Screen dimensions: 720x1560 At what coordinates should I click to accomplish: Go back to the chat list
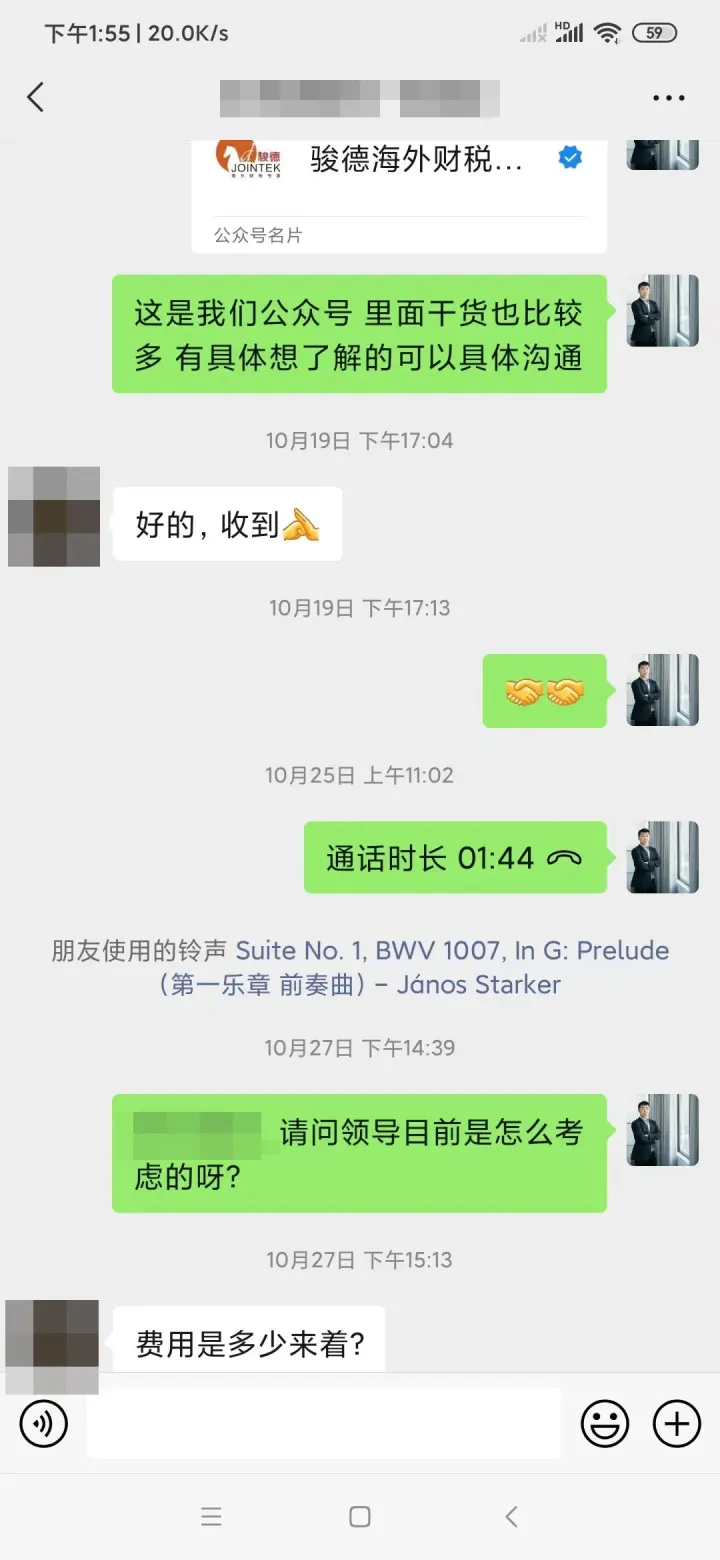pos(36,97)
